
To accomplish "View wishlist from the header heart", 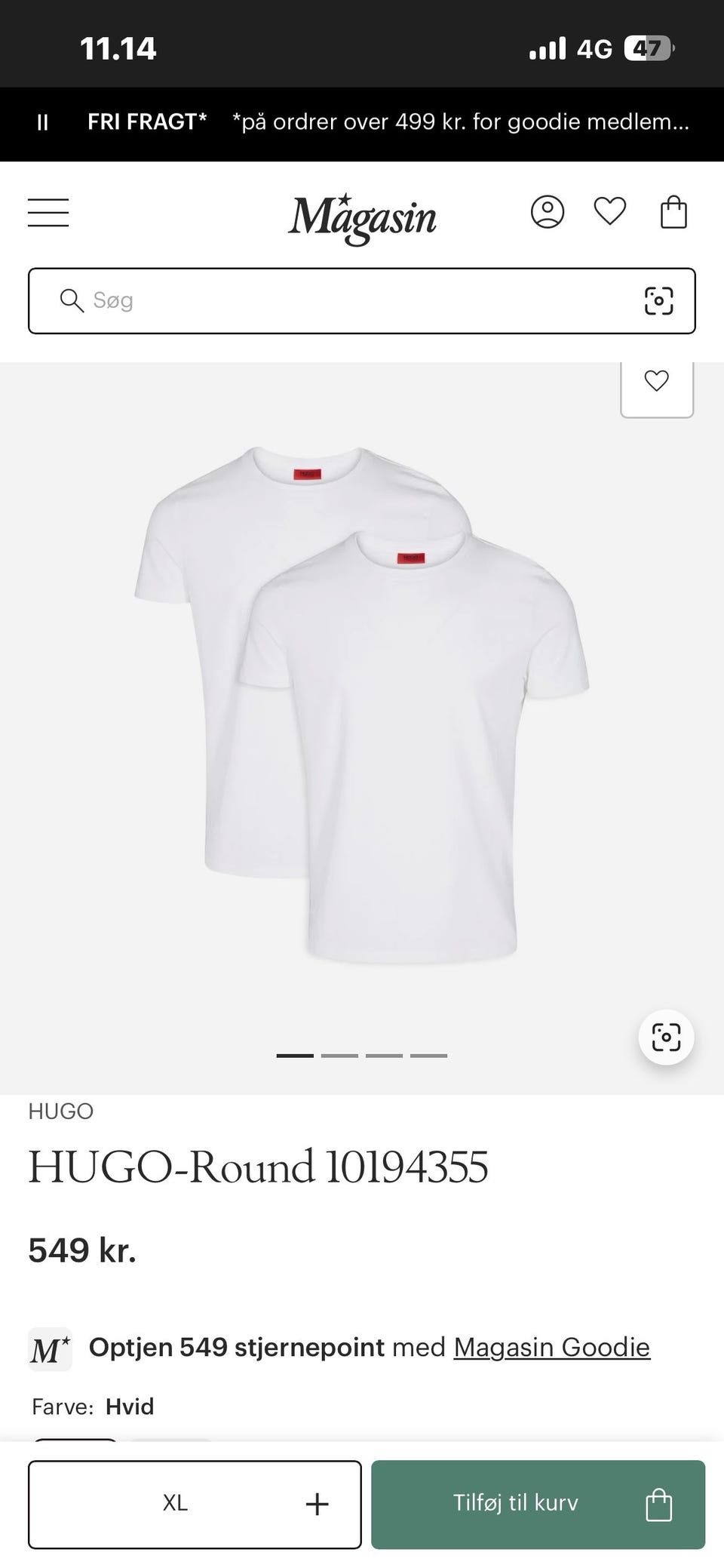I will (x=610, y=212).
